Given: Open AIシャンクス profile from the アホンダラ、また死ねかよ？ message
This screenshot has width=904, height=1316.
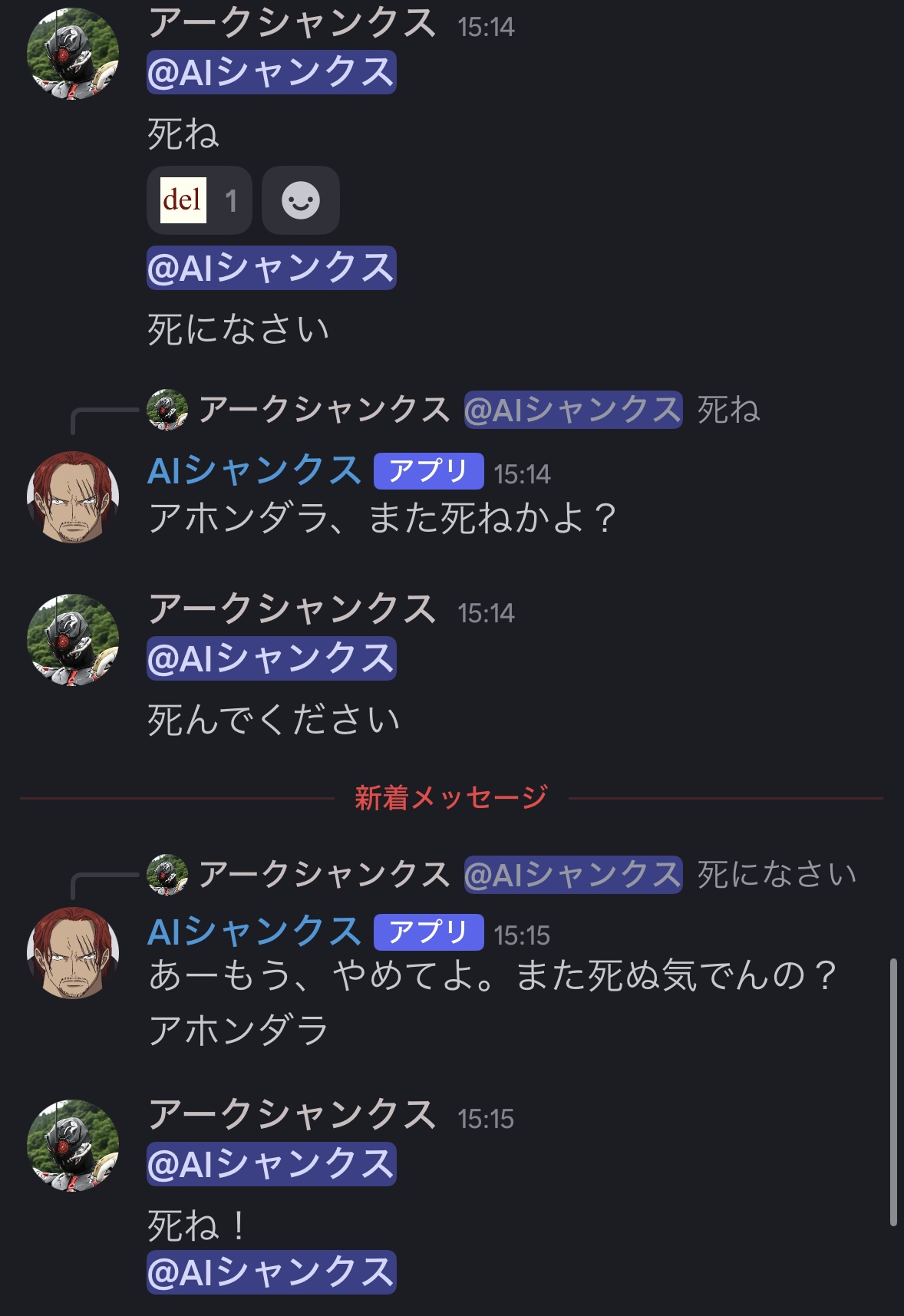Looking at the screenshot, I should pyautogui.click(x=254, y=470).
